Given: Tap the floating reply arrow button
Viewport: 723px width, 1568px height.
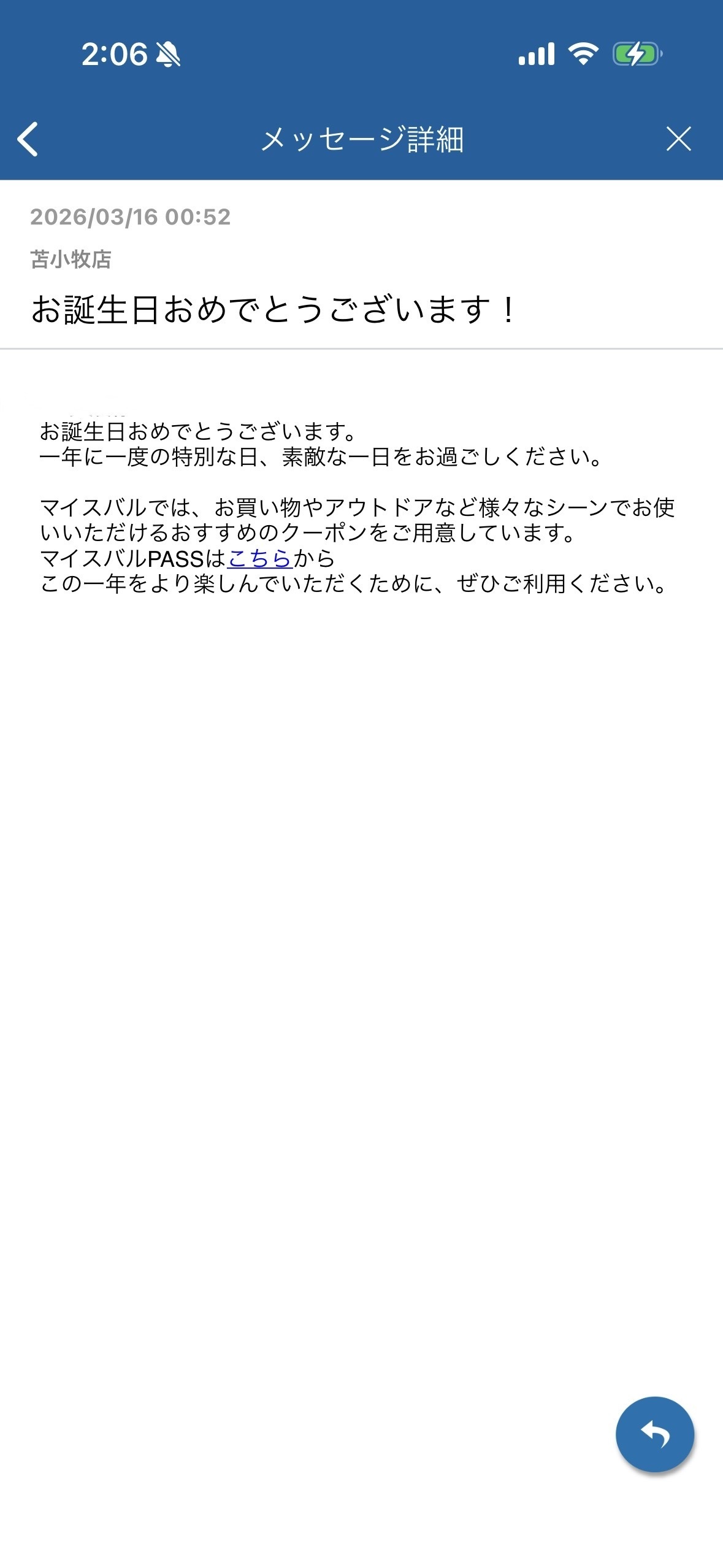Looking at the screenshot, I should coord(654,1434).
